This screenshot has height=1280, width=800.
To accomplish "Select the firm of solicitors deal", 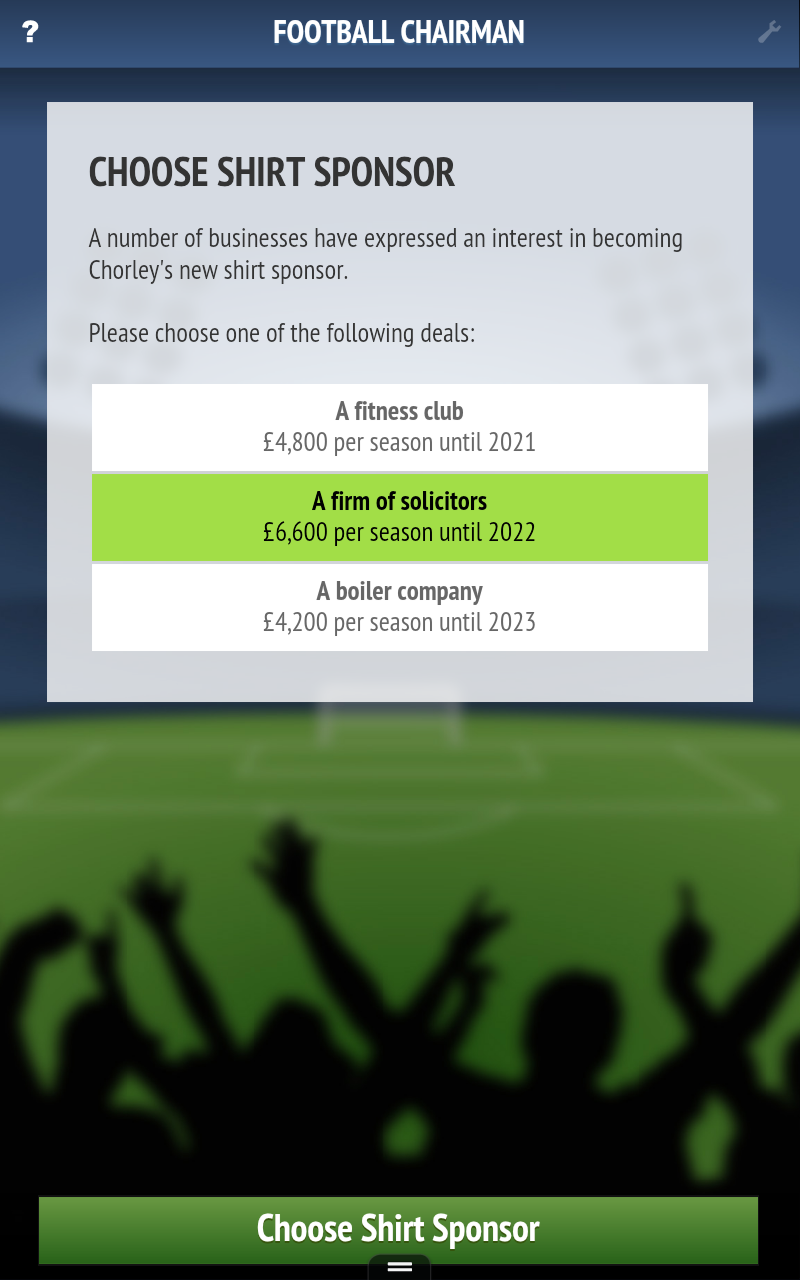I will 400,517.
